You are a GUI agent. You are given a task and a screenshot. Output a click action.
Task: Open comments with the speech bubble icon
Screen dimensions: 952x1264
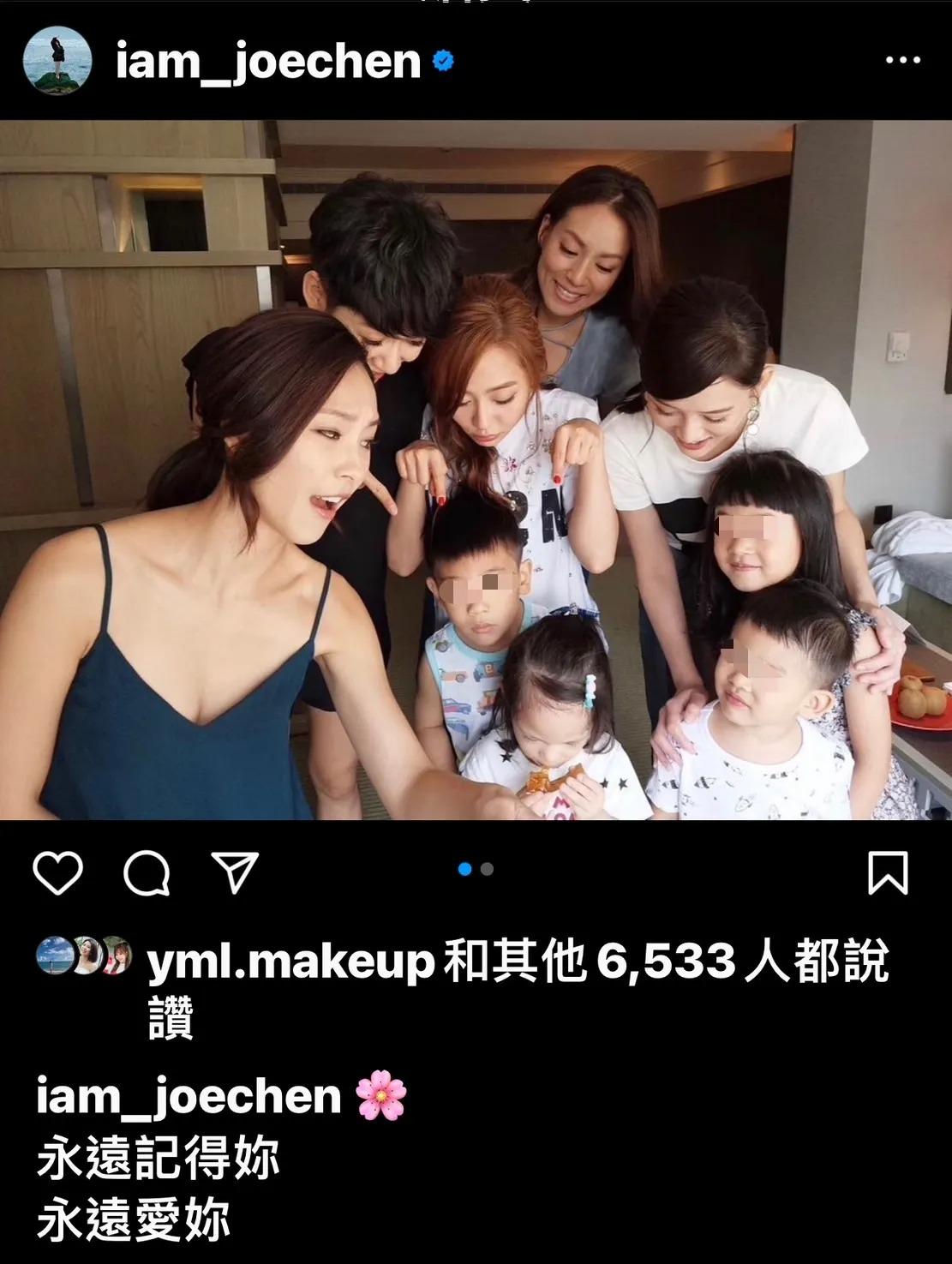click(x=147, y=873)
